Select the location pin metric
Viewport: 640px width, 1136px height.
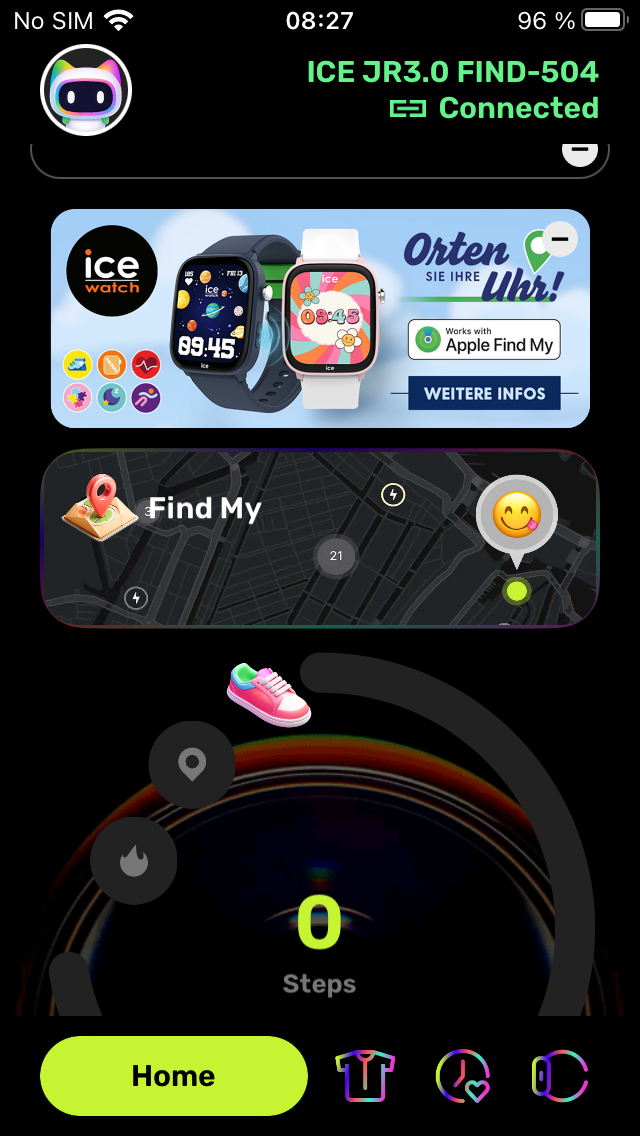tap(192, 765)
